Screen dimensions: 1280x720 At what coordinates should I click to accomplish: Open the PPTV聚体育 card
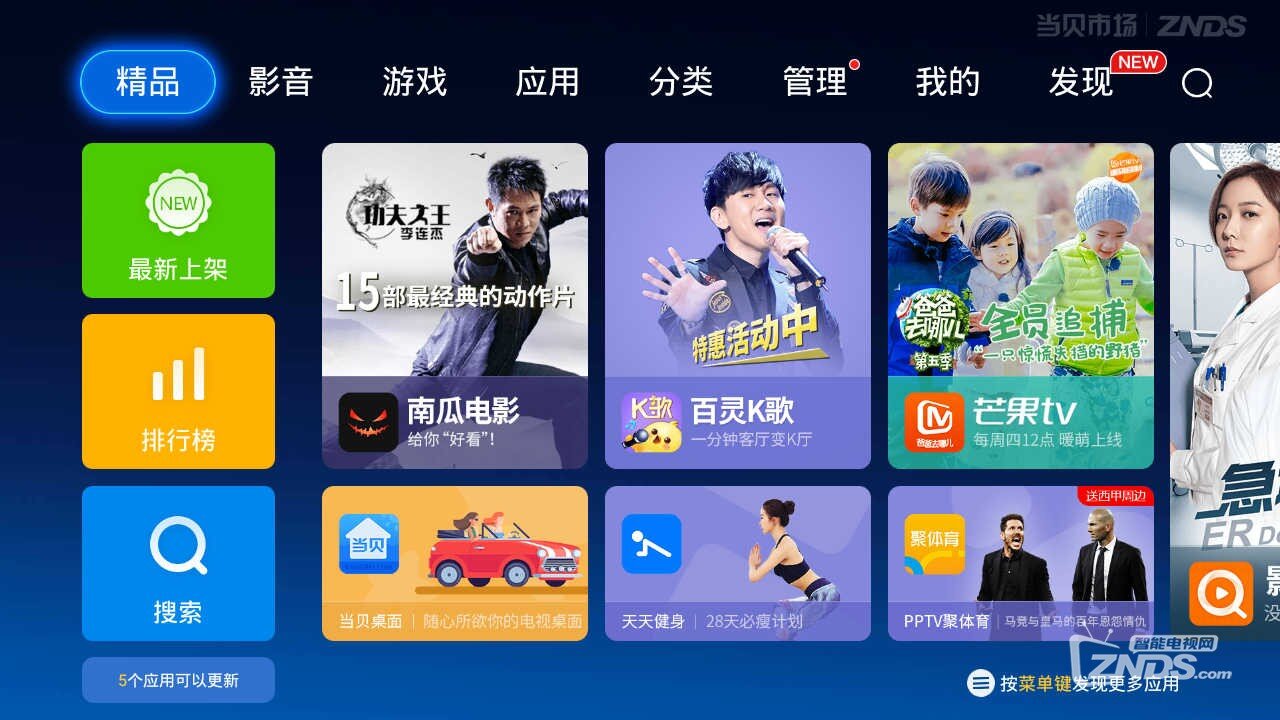pos(1020,563)
